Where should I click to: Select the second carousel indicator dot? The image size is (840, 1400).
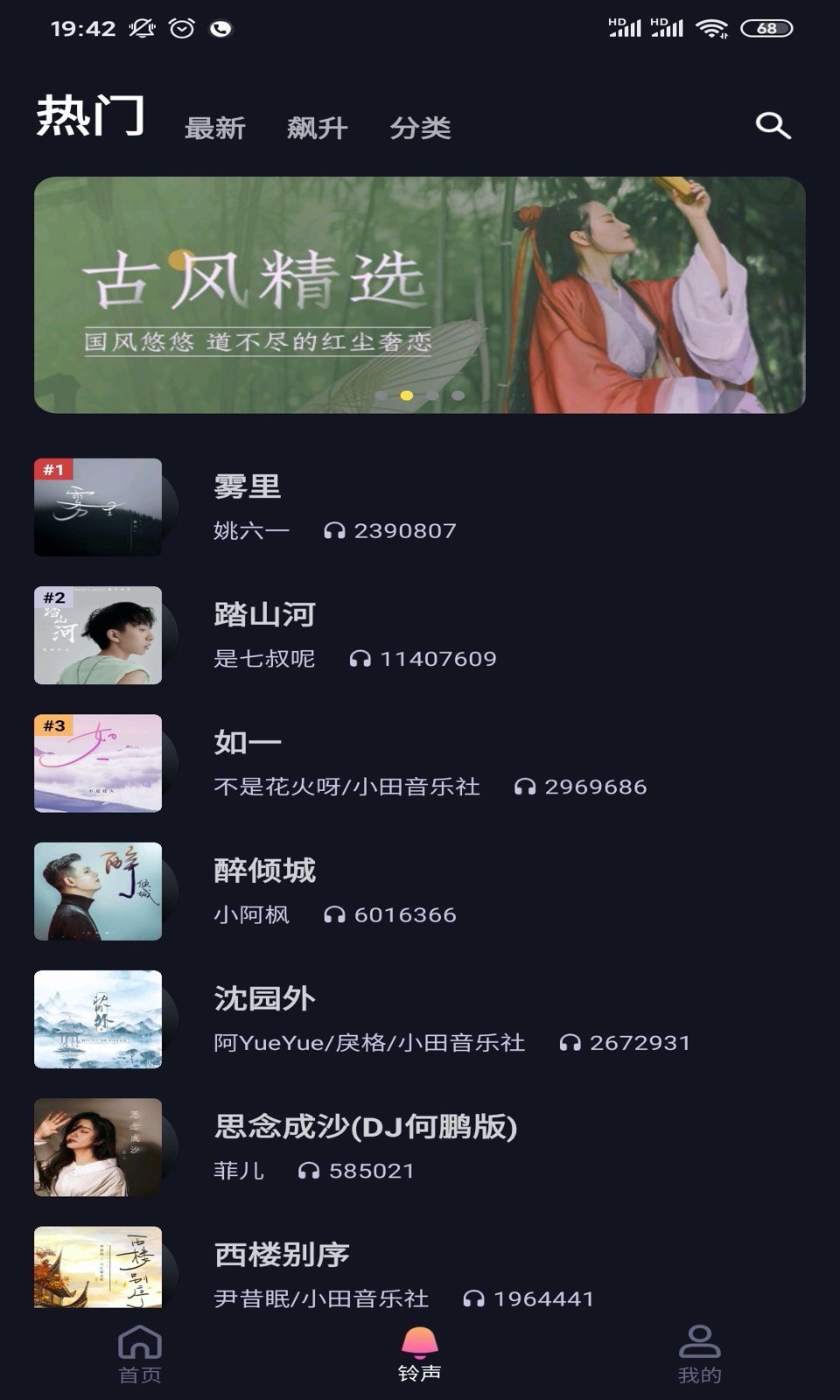click(404, 395)
